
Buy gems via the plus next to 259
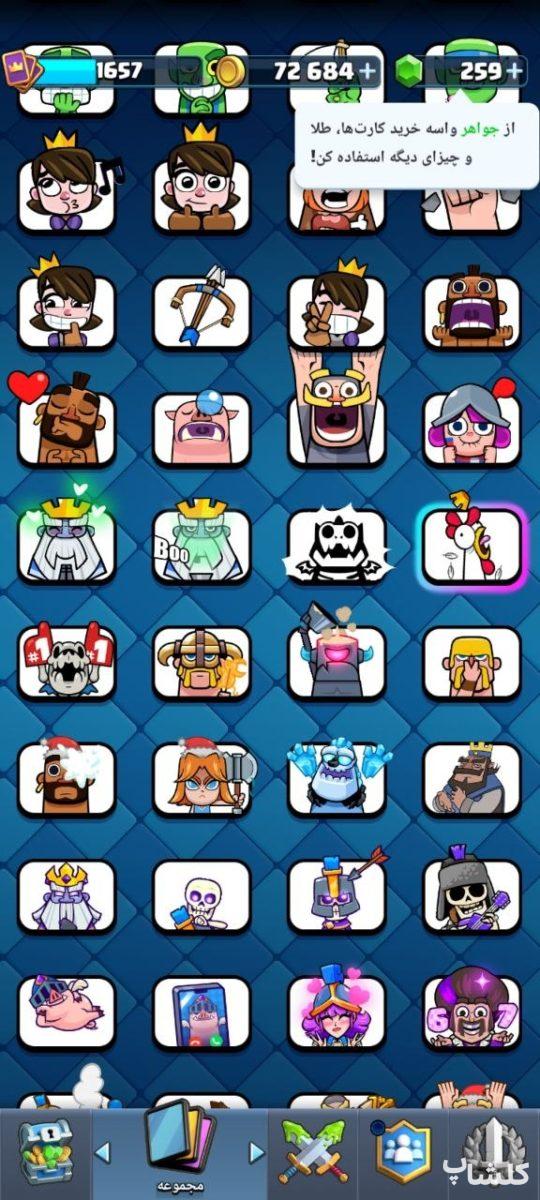coord(514,70)
